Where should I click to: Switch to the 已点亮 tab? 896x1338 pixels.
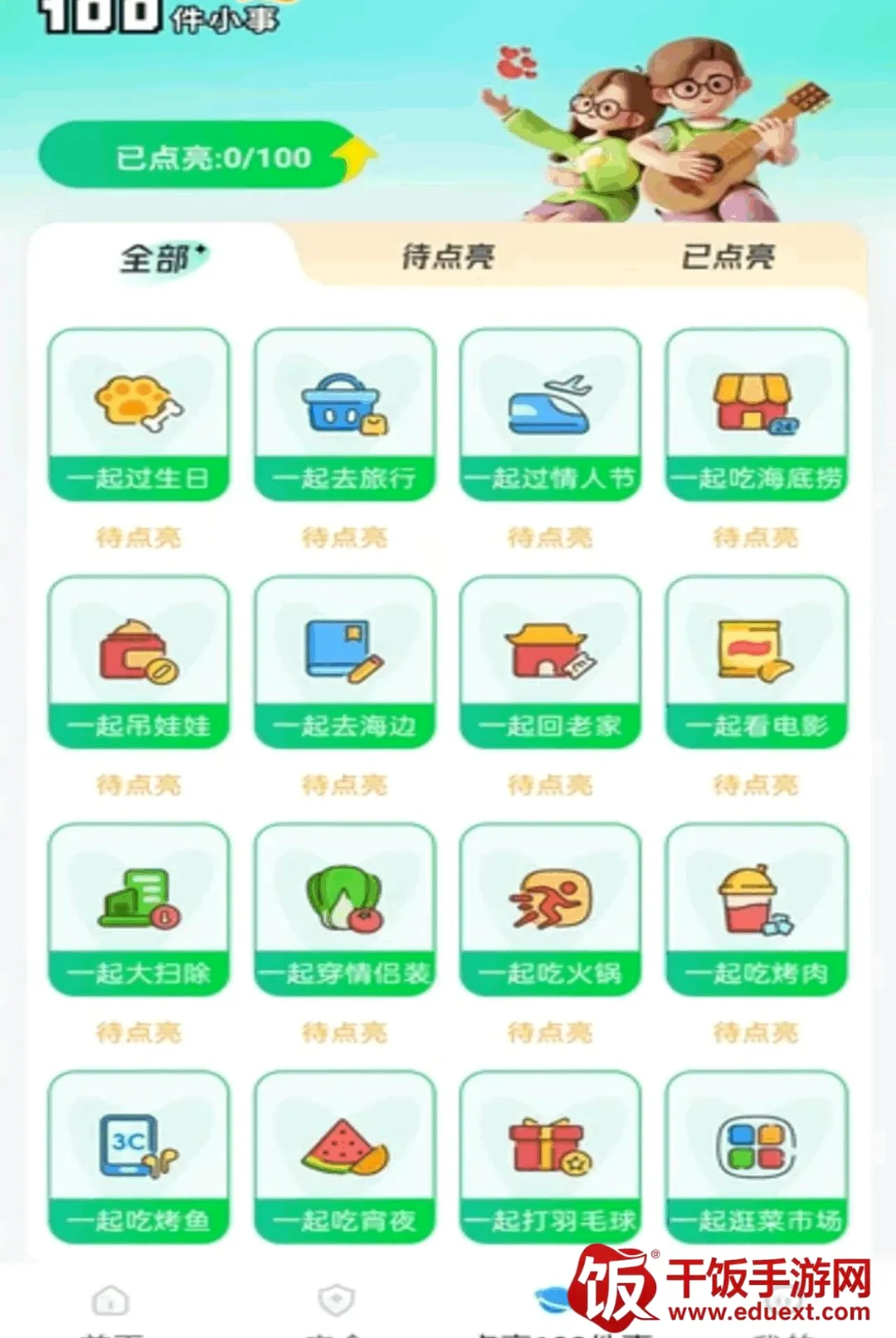[x=728, y=256]
